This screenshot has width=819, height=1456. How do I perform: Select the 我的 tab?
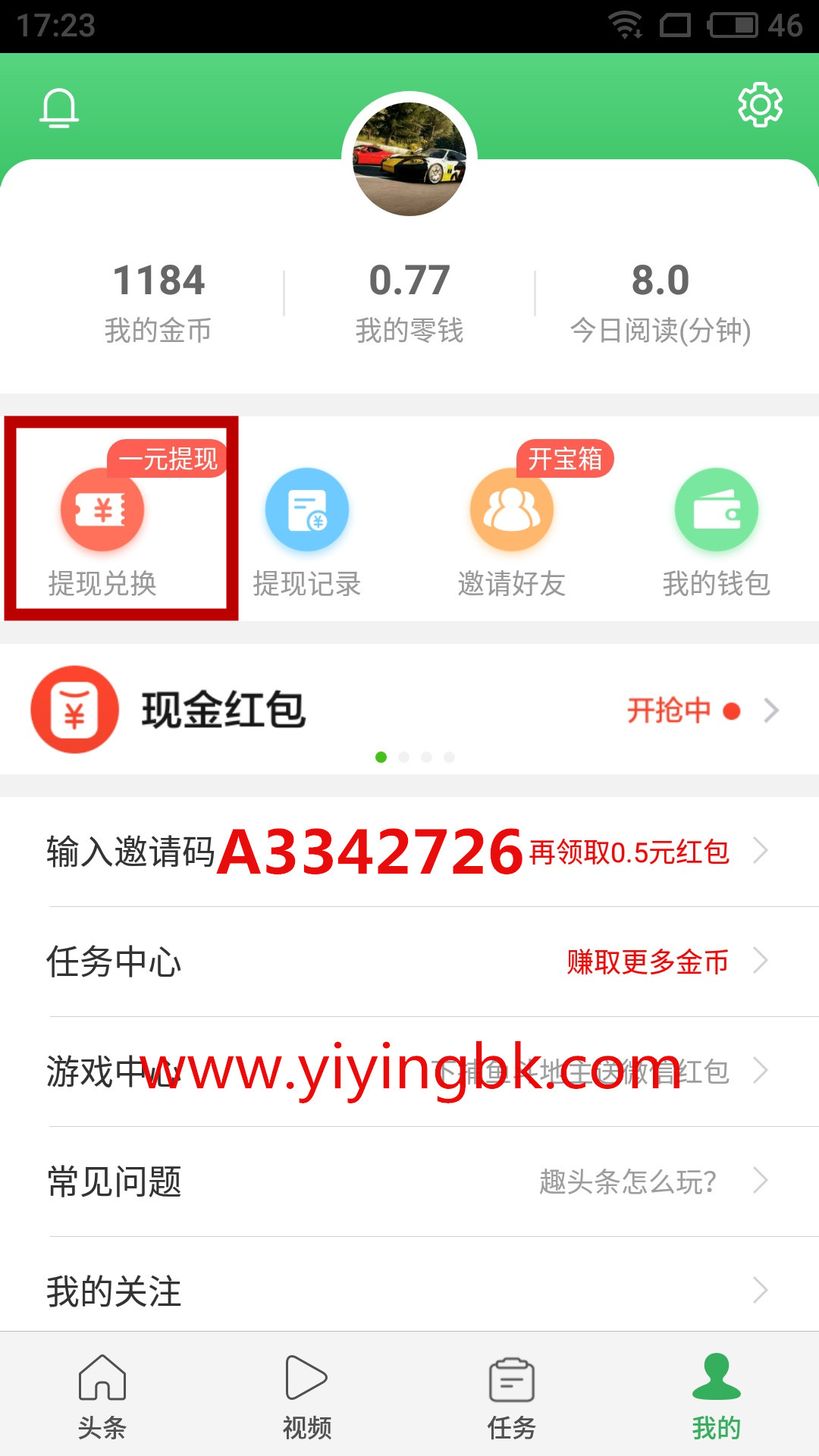(x=717, y=1397)
